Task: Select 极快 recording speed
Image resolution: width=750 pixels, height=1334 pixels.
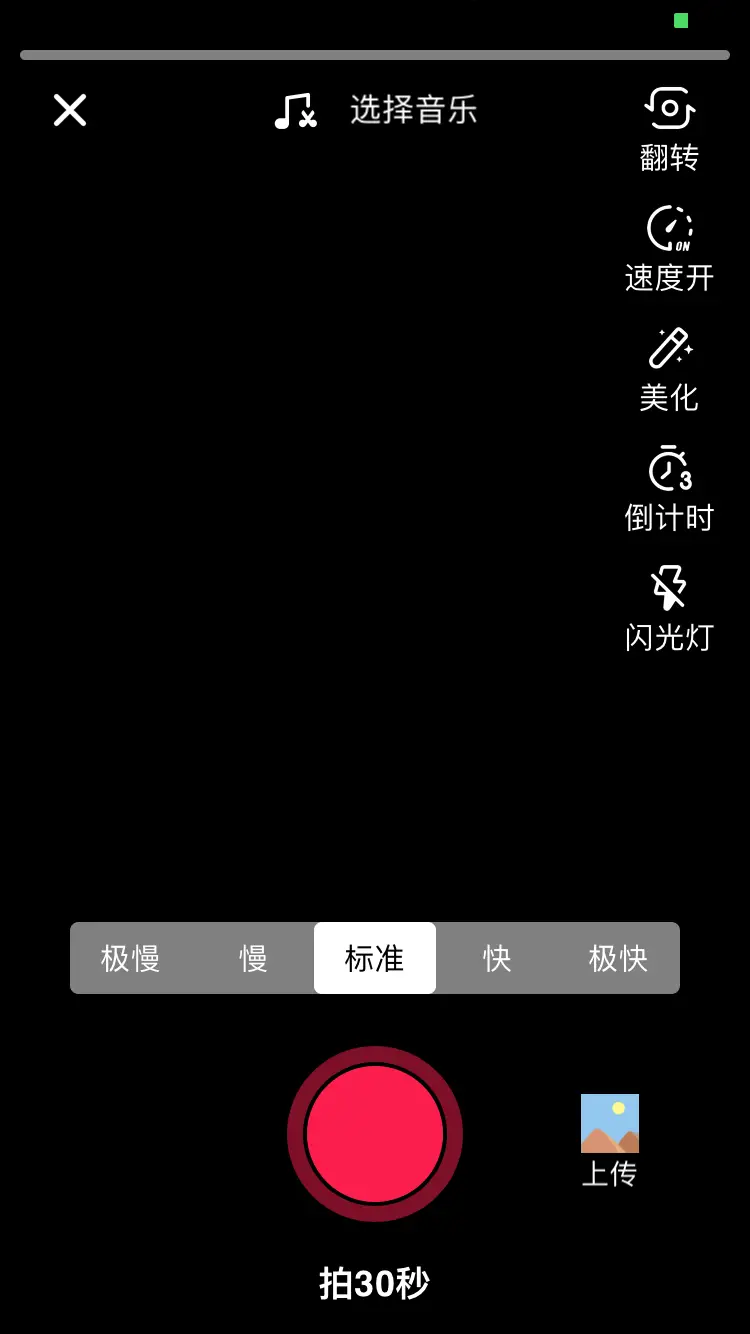Action: tap(618, 958)
